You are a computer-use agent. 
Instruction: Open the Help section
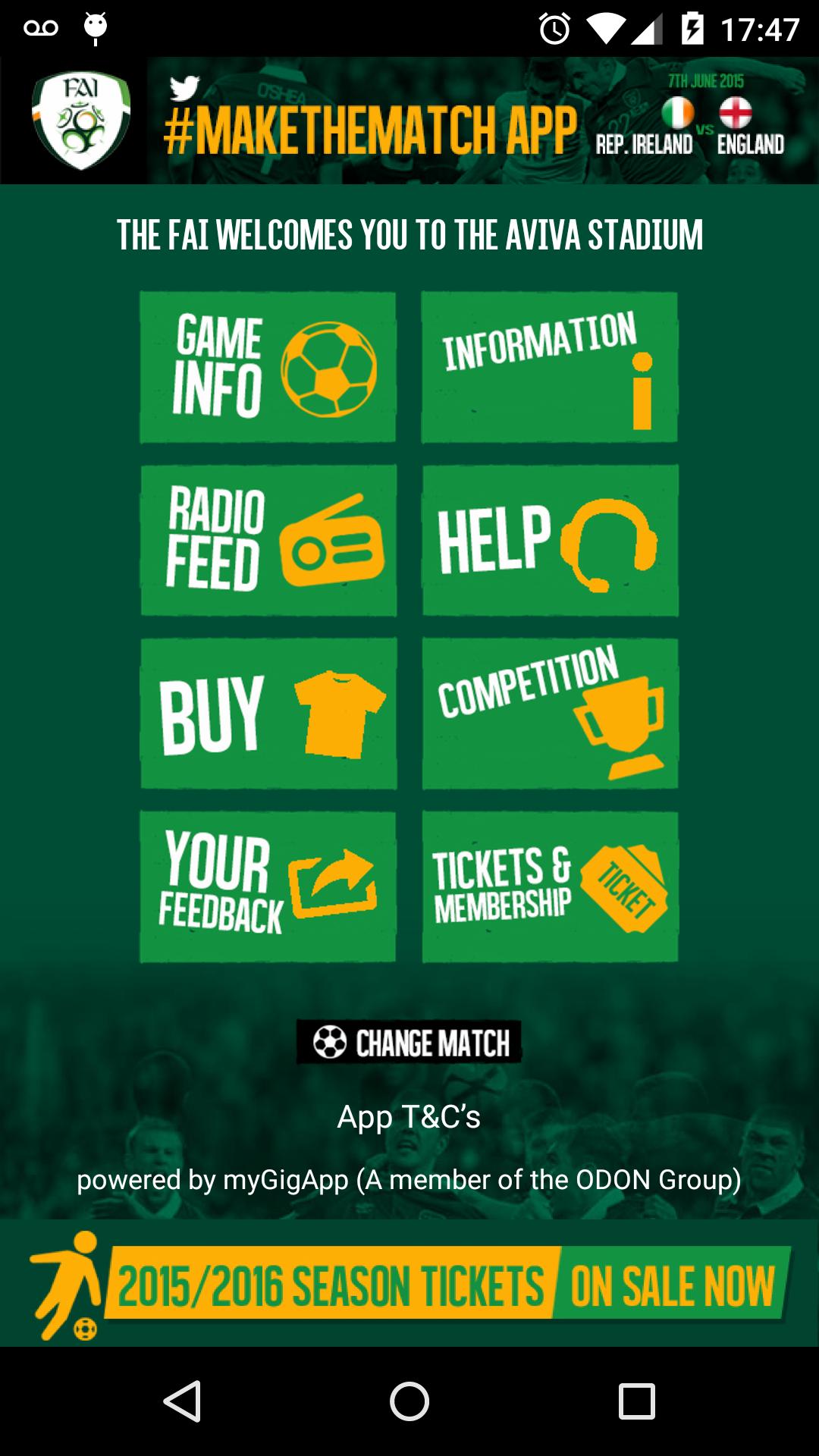tap(550, 540)
